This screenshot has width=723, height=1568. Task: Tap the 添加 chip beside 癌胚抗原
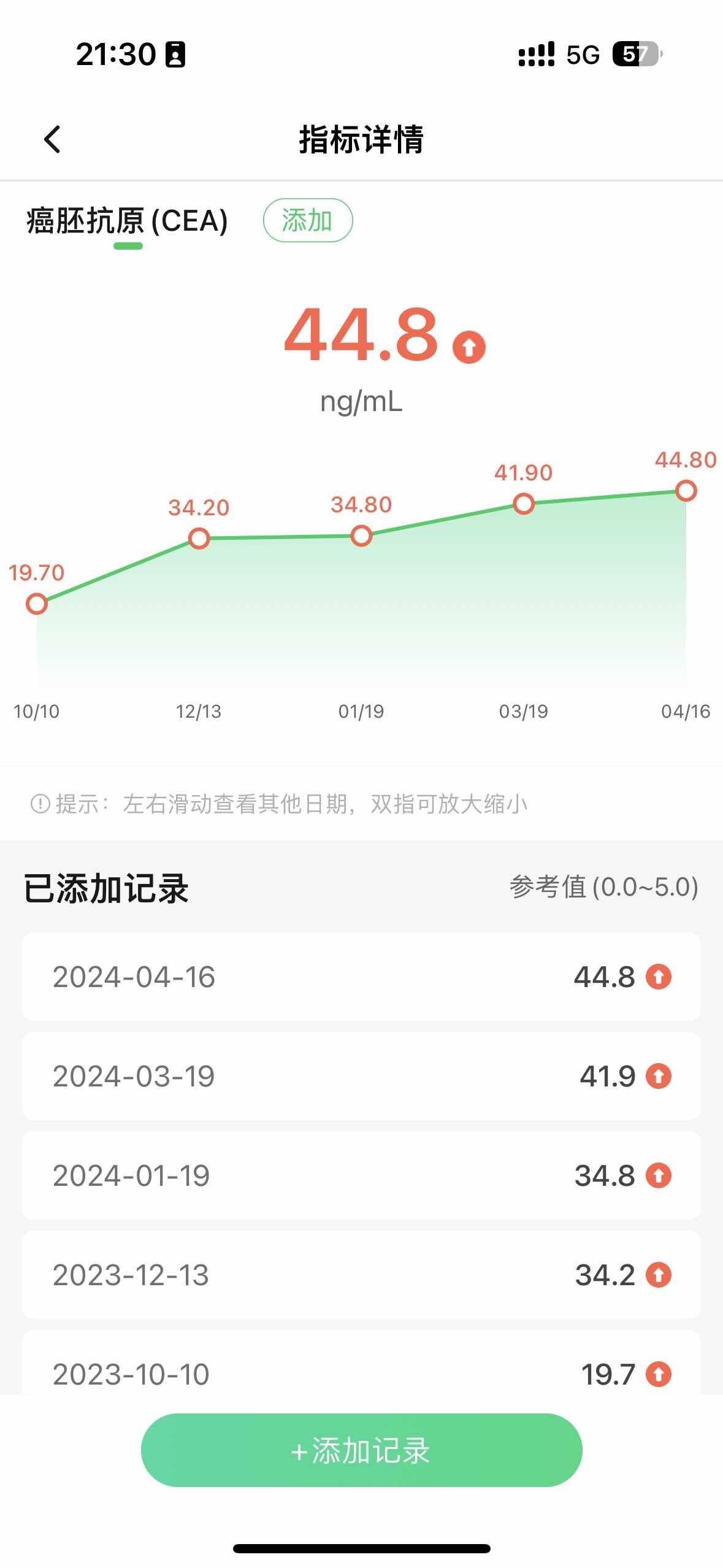coord(307,220)
